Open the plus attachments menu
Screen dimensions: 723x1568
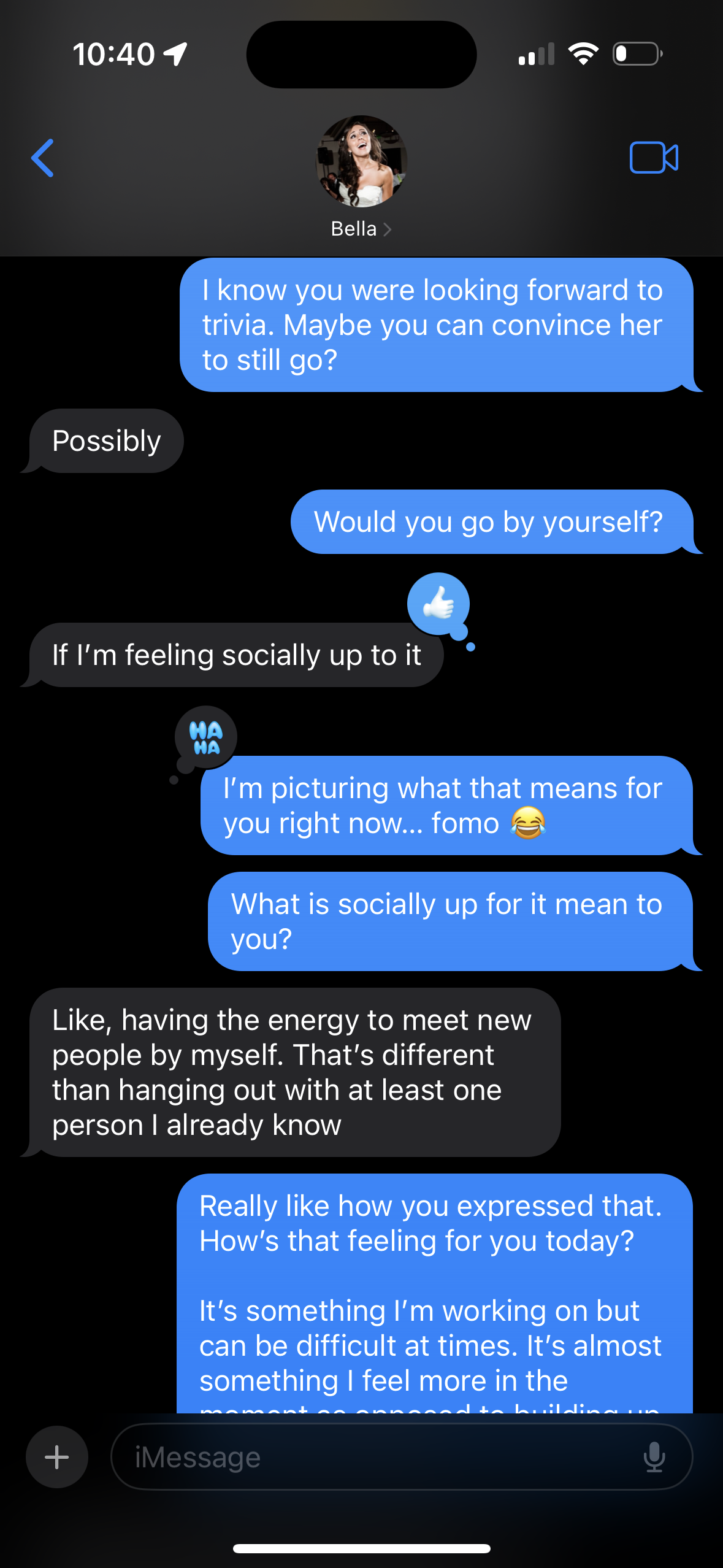click(57, 1457)
